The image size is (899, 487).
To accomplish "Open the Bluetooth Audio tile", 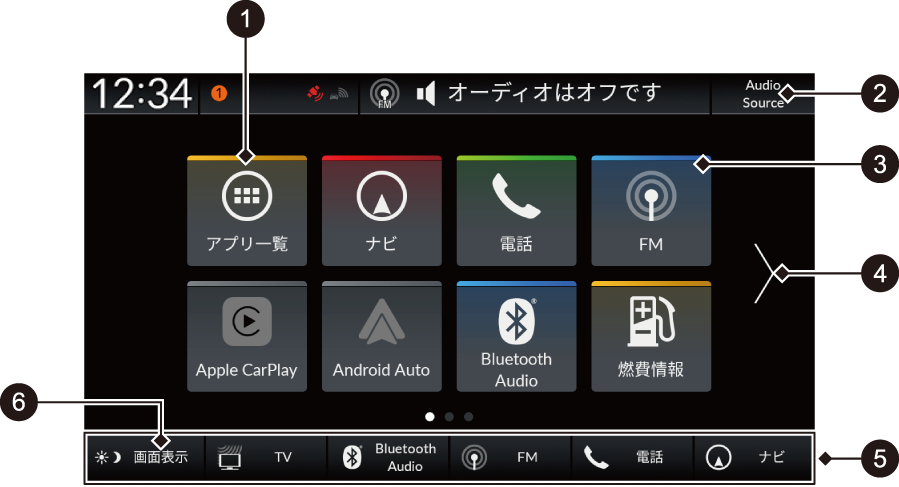I will (x=516, y=337).
